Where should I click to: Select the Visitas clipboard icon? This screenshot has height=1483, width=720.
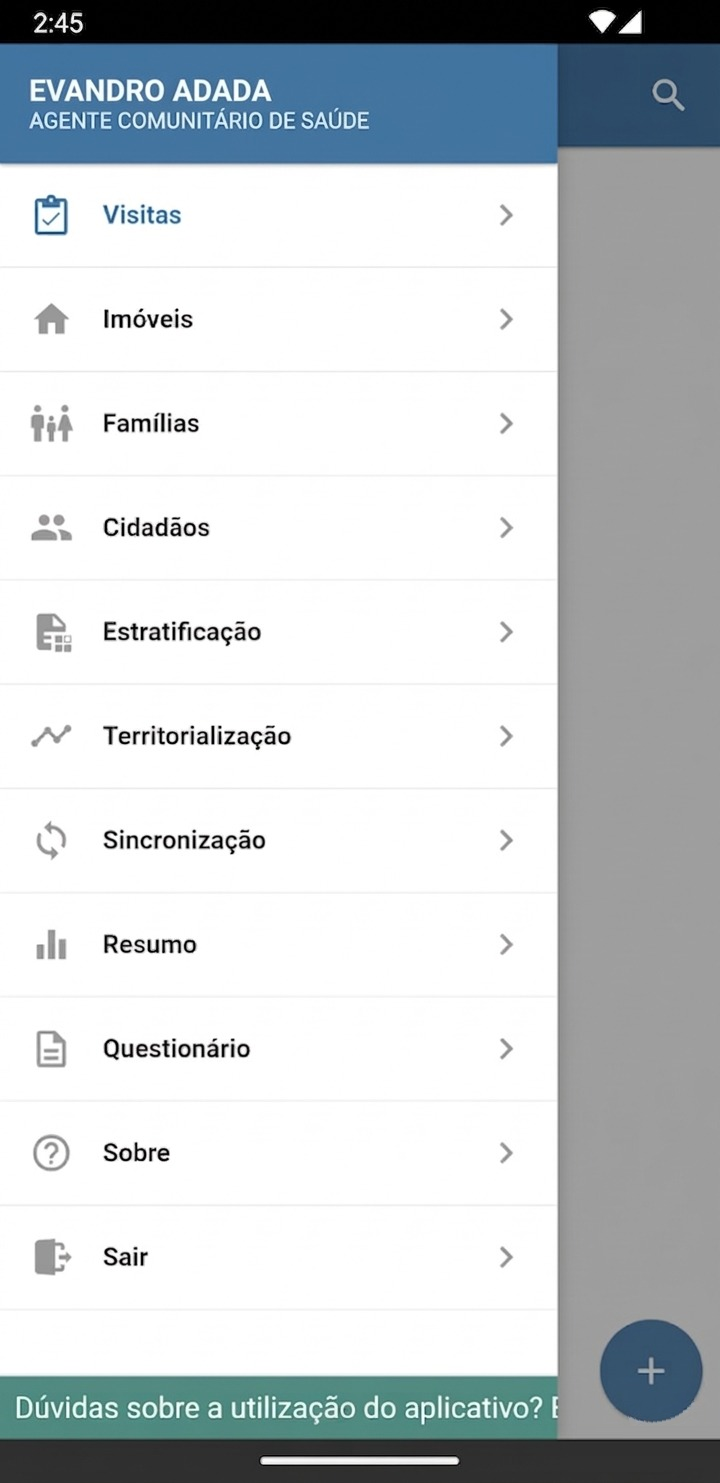click(x=51, y=214)
